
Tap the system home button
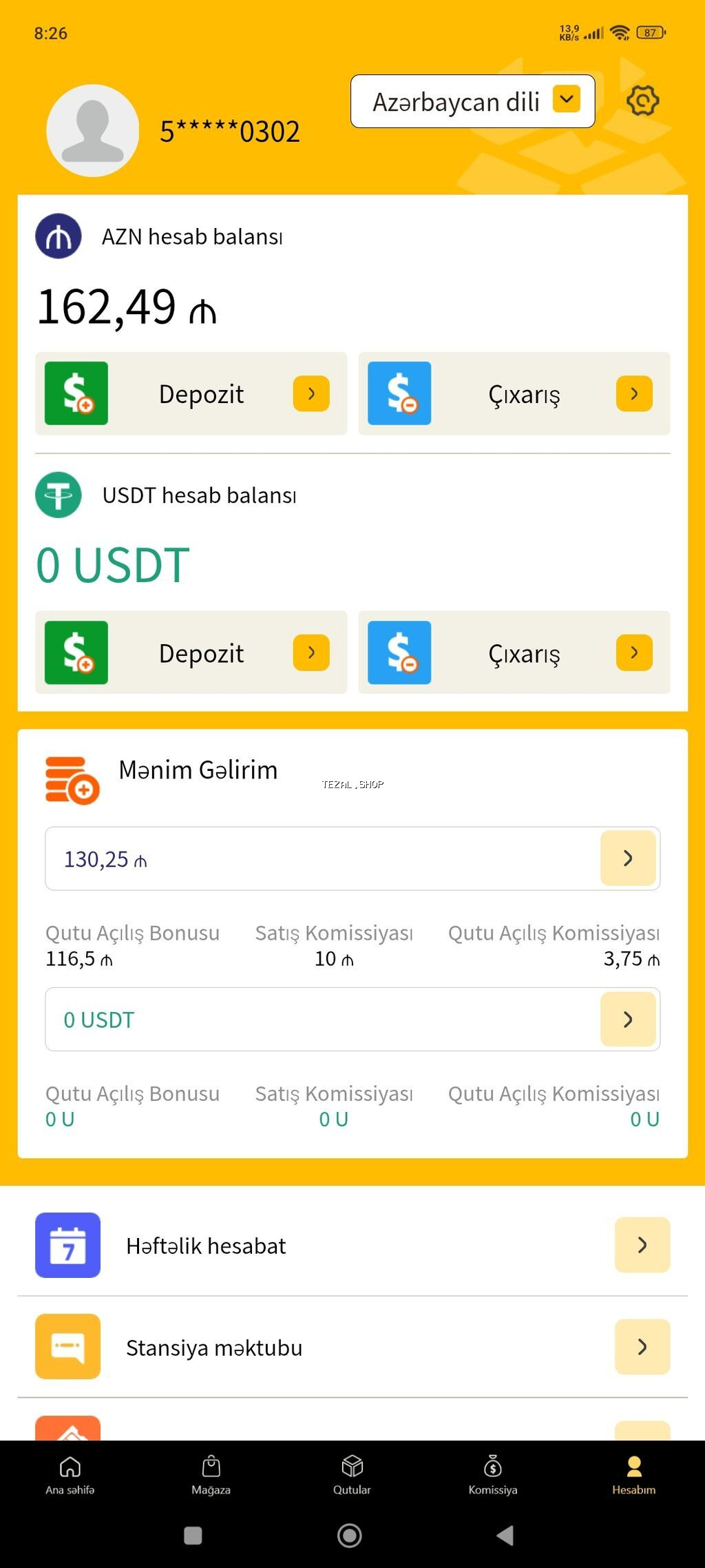[350, 1535]
